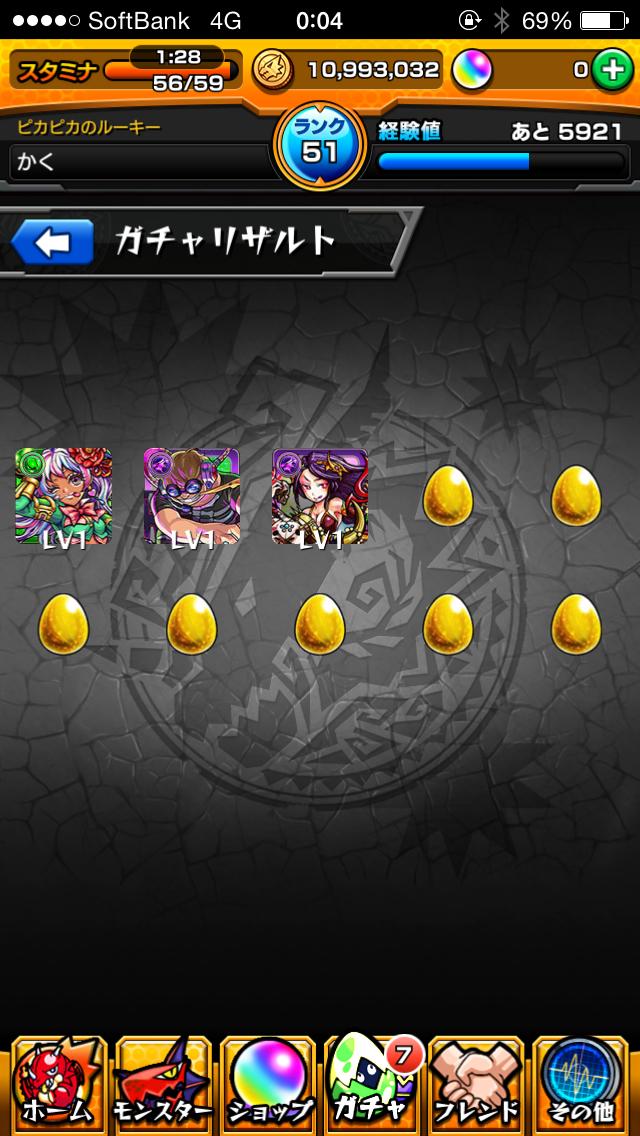The image size is (640, 1136).
Task: Add orbs with the green plus
Action: point(611,70)
